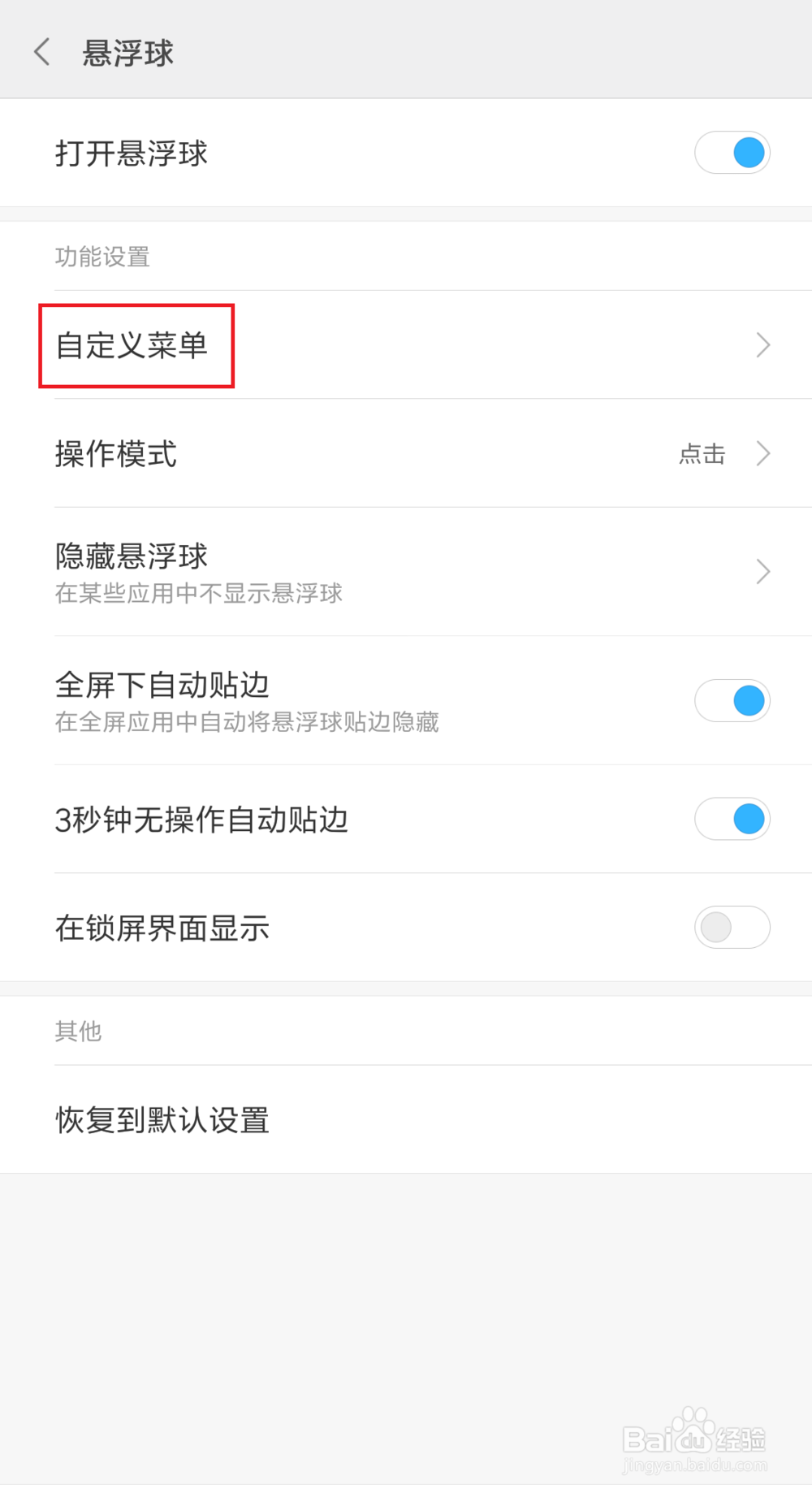The image size is (812, 1493).
Task: Expand 自定义菜单 via its chevron
Action: tap(762, 344)
